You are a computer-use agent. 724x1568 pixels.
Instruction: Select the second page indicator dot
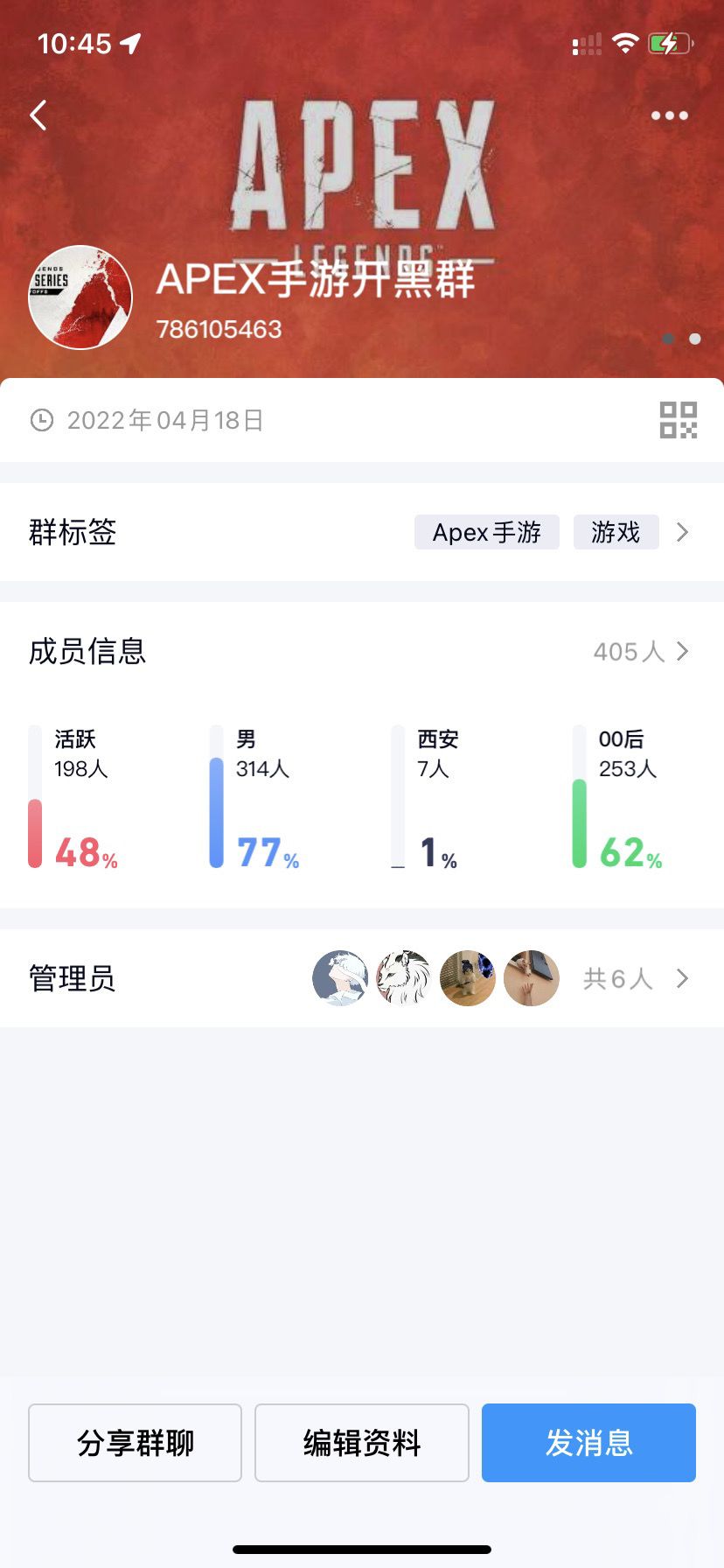695,338
